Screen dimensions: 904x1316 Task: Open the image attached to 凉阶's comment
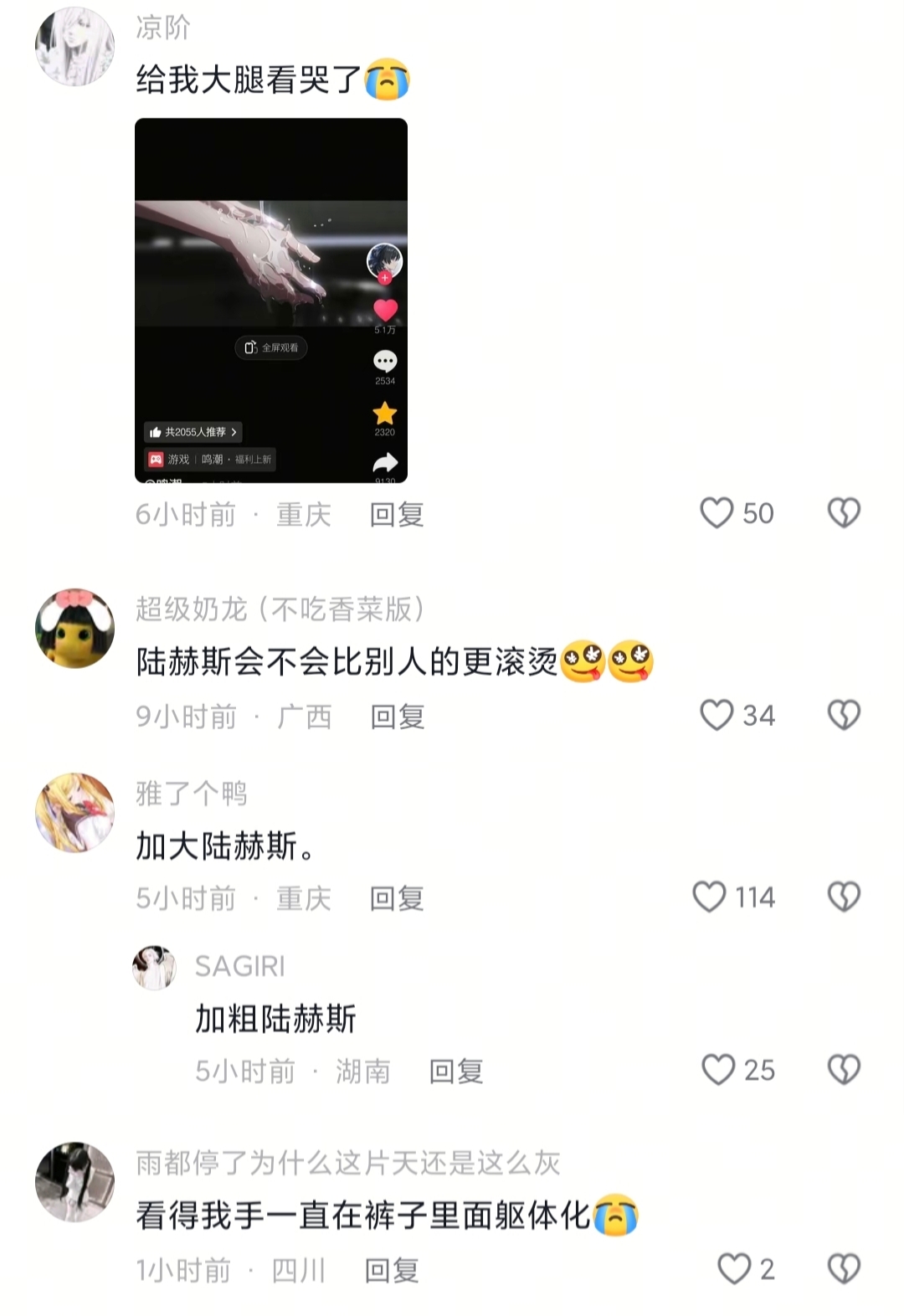[271, 300]
